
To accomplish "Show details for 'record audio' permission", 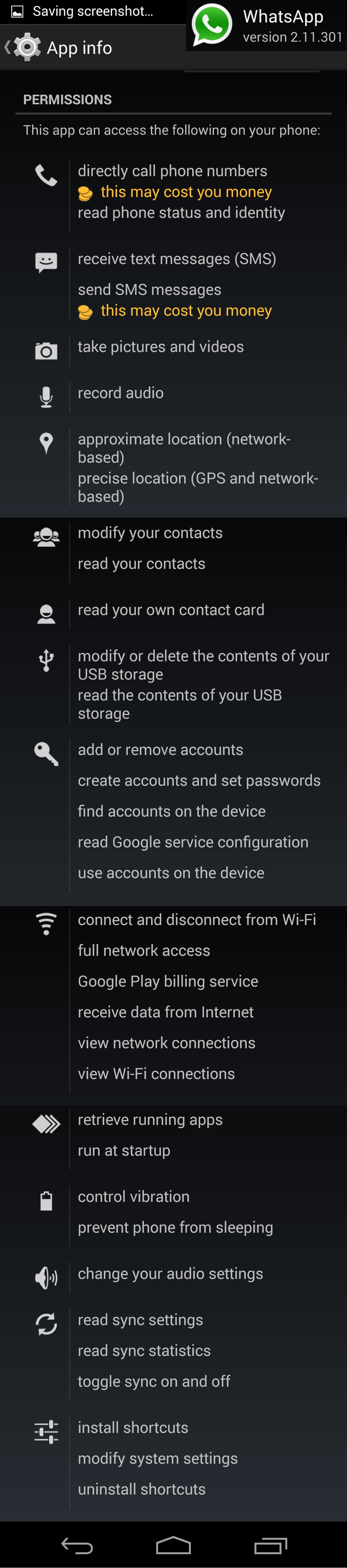I will click(x=120, y=393).
